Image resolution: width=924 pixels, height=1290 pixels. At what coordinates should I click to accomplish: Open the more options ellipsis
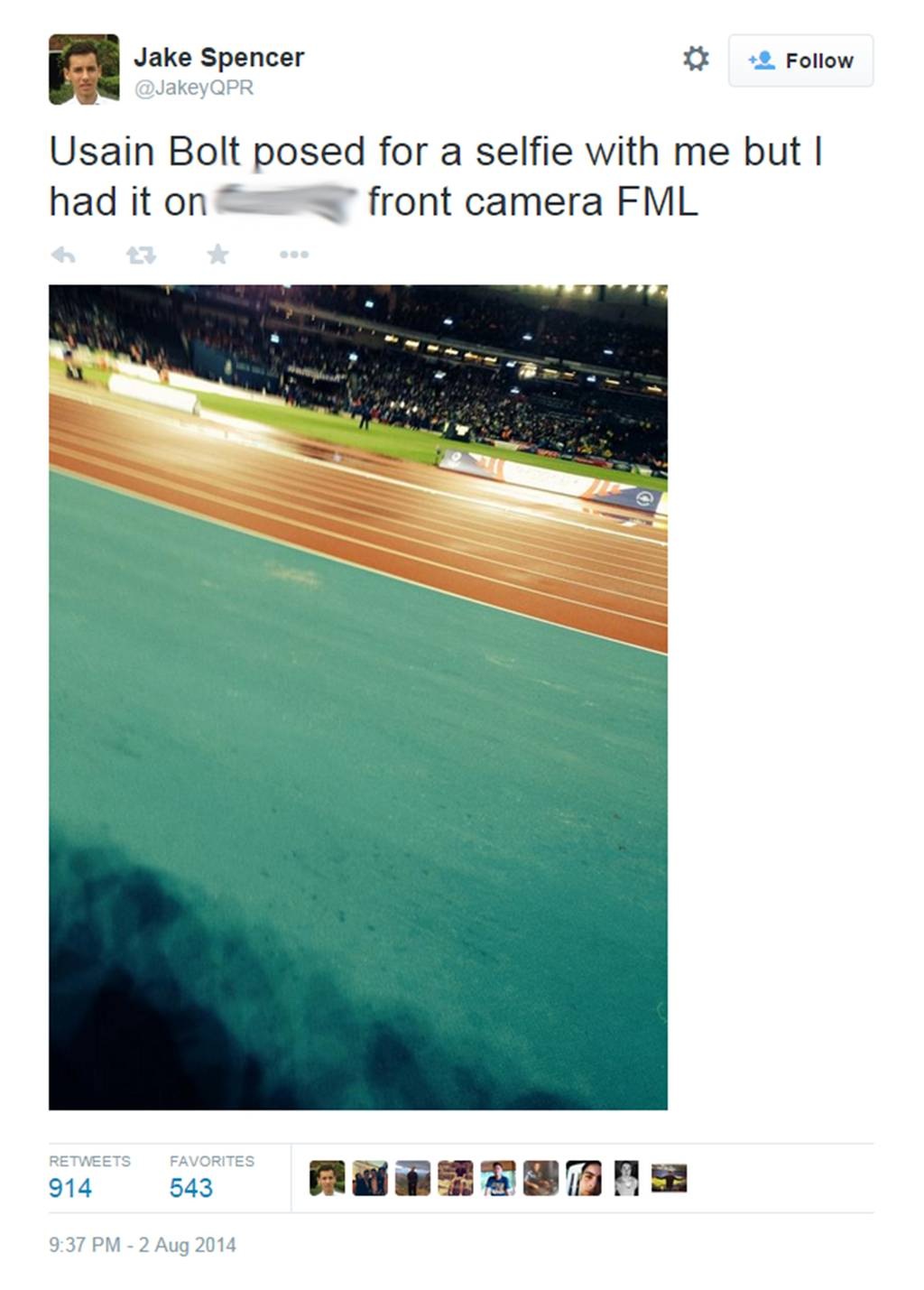coord(294,255)
